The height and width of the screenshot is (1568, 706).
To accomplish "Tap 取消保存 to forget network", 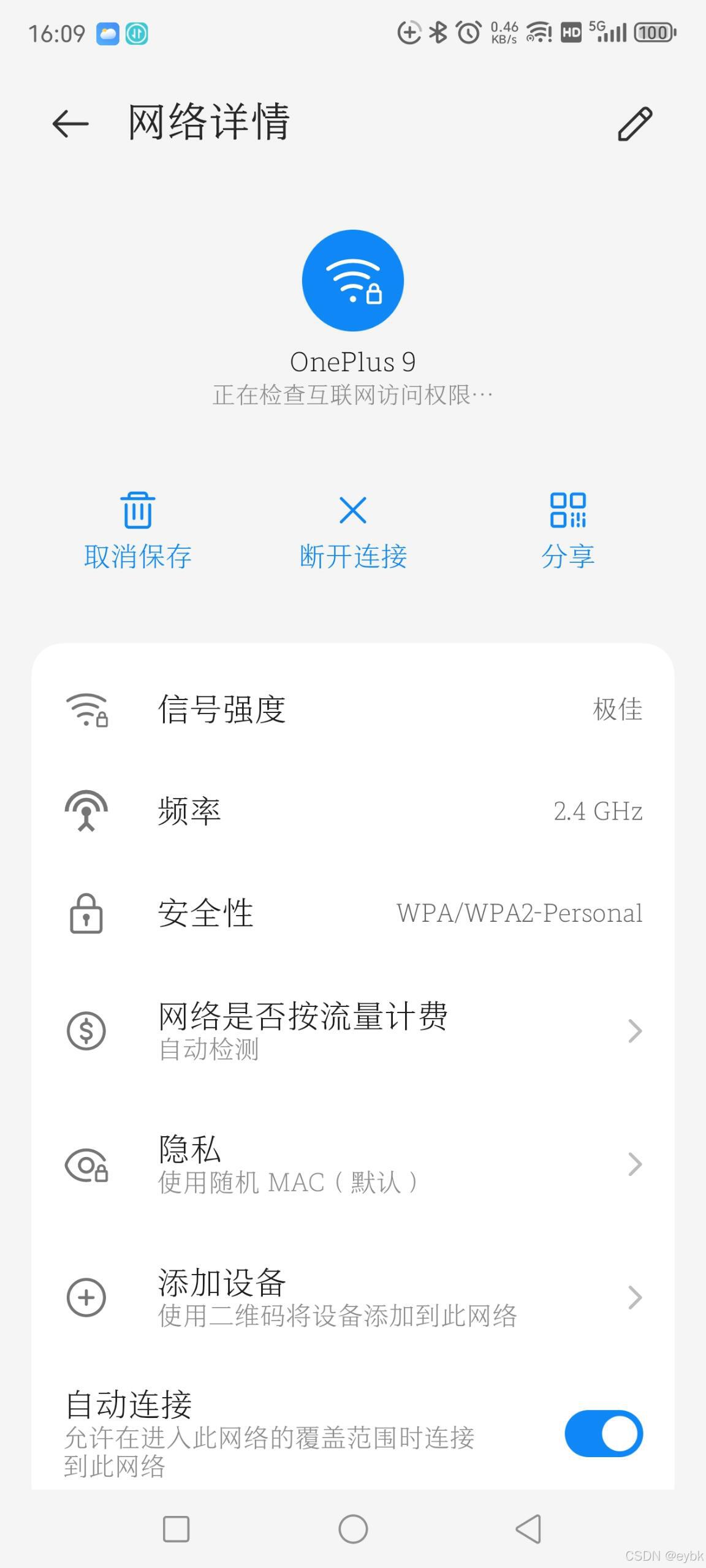I will click(x=137, y=530).
